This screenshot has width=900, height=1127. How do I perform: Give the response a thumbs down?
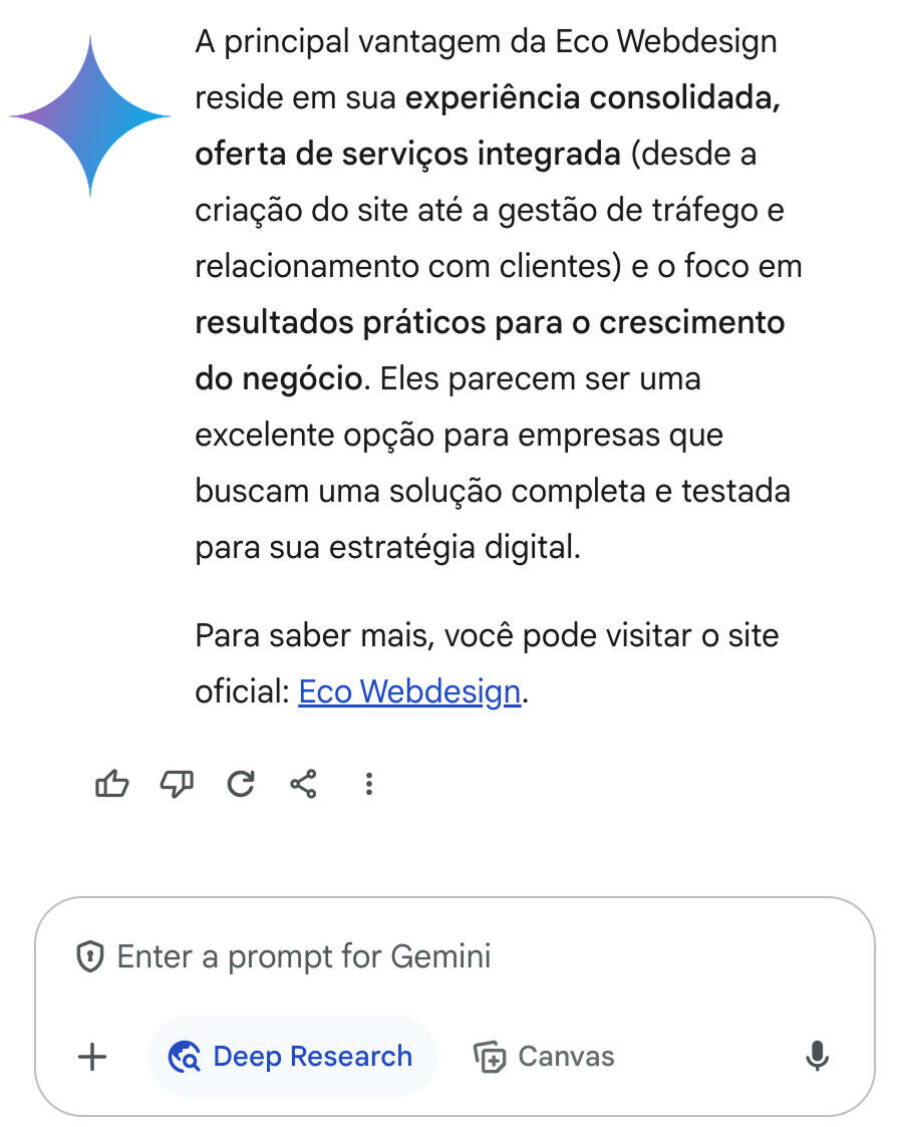(176, 784)
